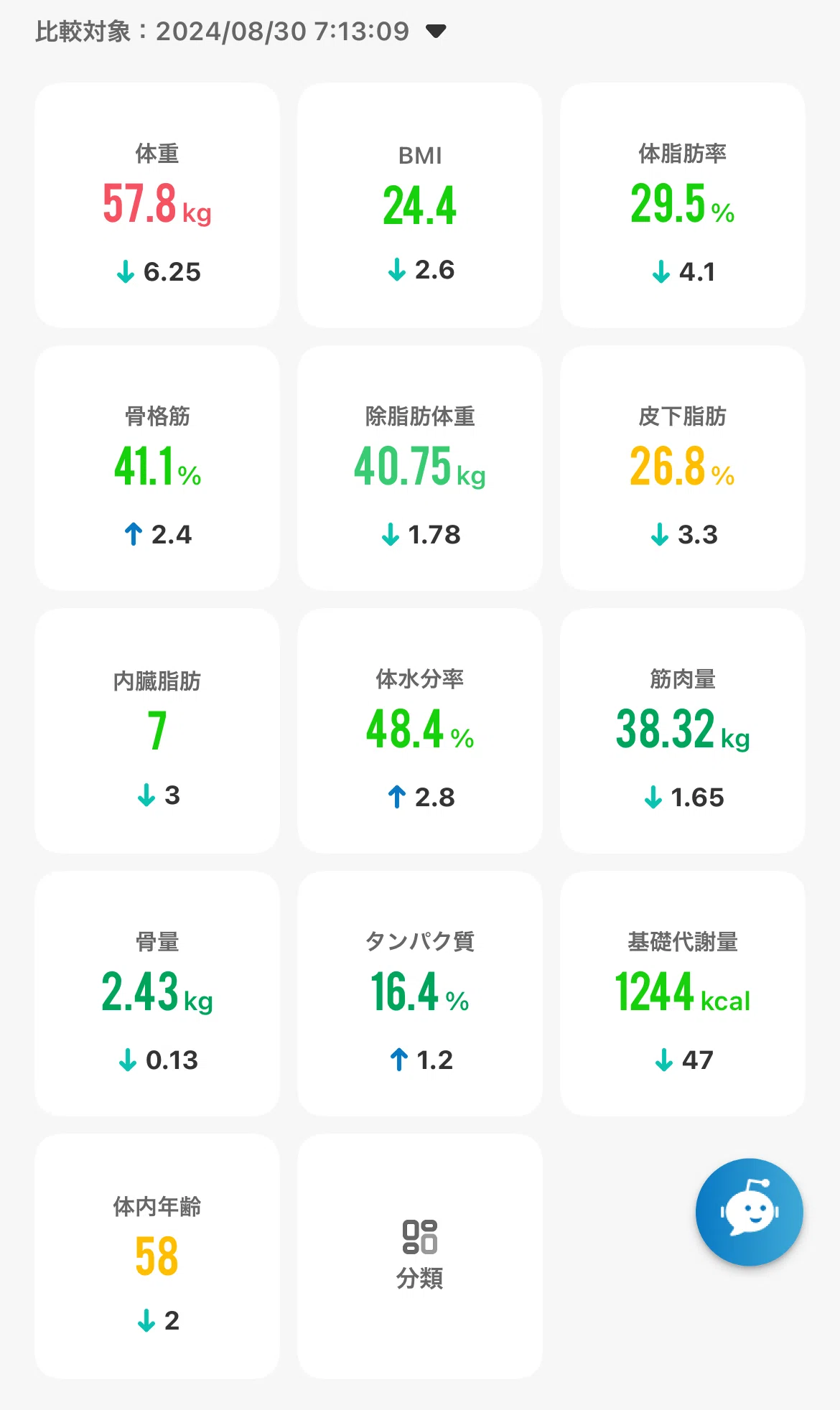Image resolution: width=840 pixels, height=1410 pixels.
Task: Open the 体重 57.8 kg card
Action: pyautogui.click(x=157, y=205)
